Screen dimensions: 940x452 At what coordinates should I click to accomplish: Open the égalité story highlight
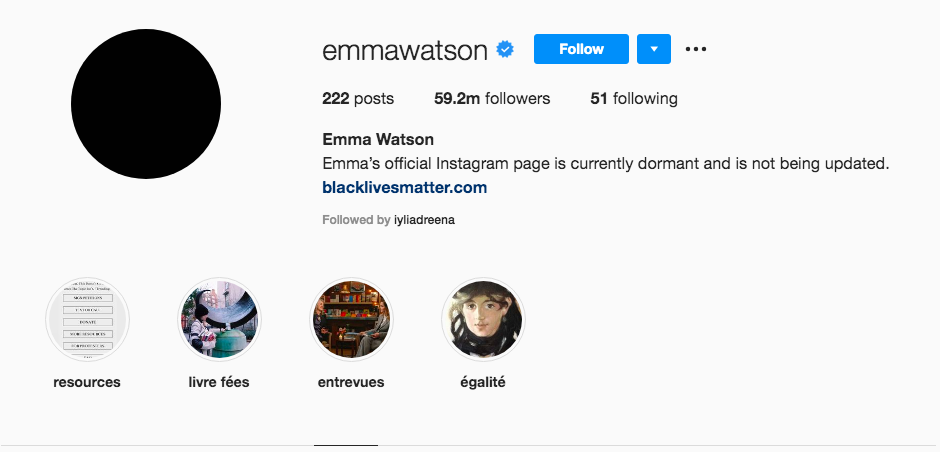[483, 320]
